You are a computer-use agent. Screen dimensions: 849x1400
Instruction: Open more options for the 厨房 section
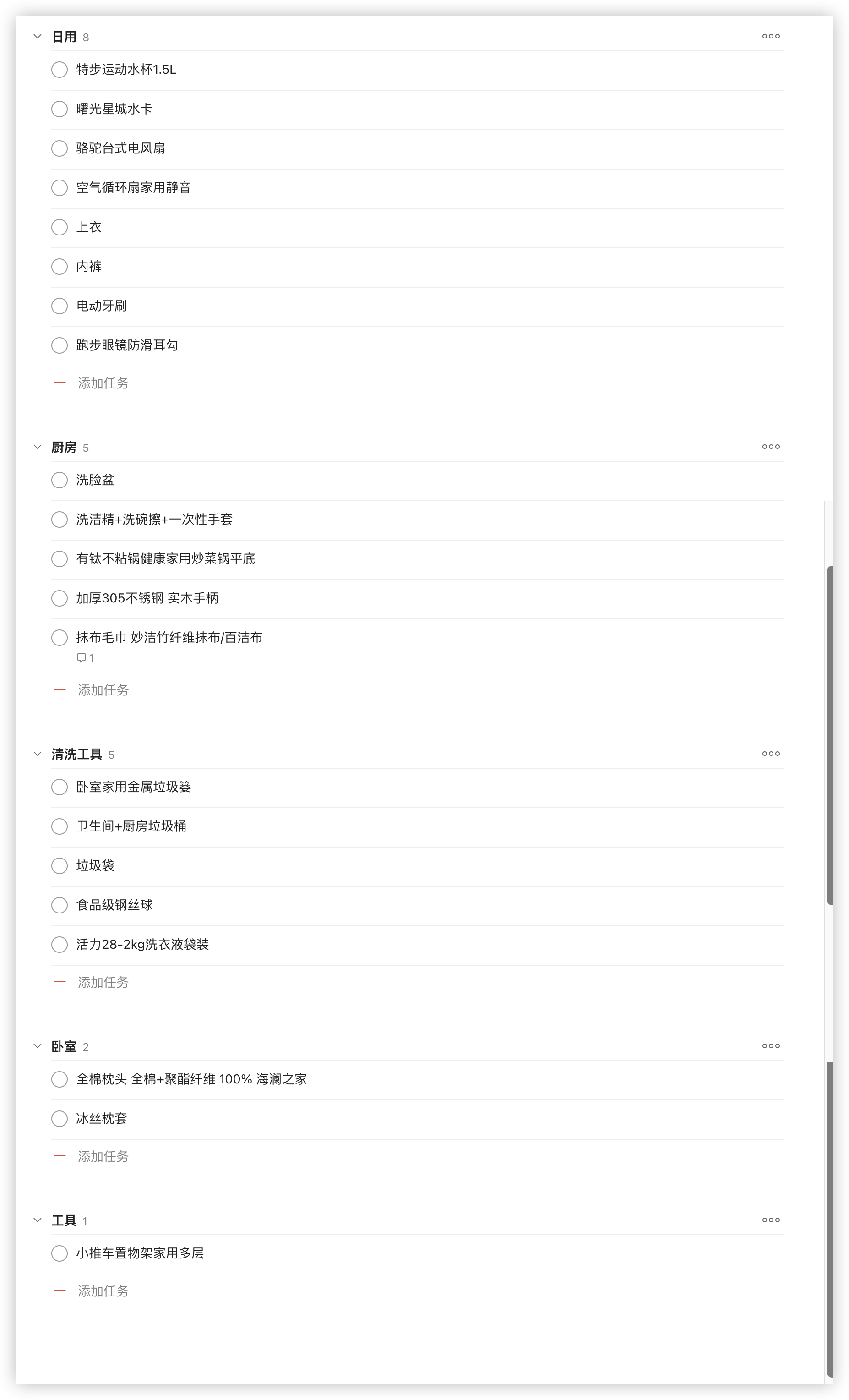[771, 447]
